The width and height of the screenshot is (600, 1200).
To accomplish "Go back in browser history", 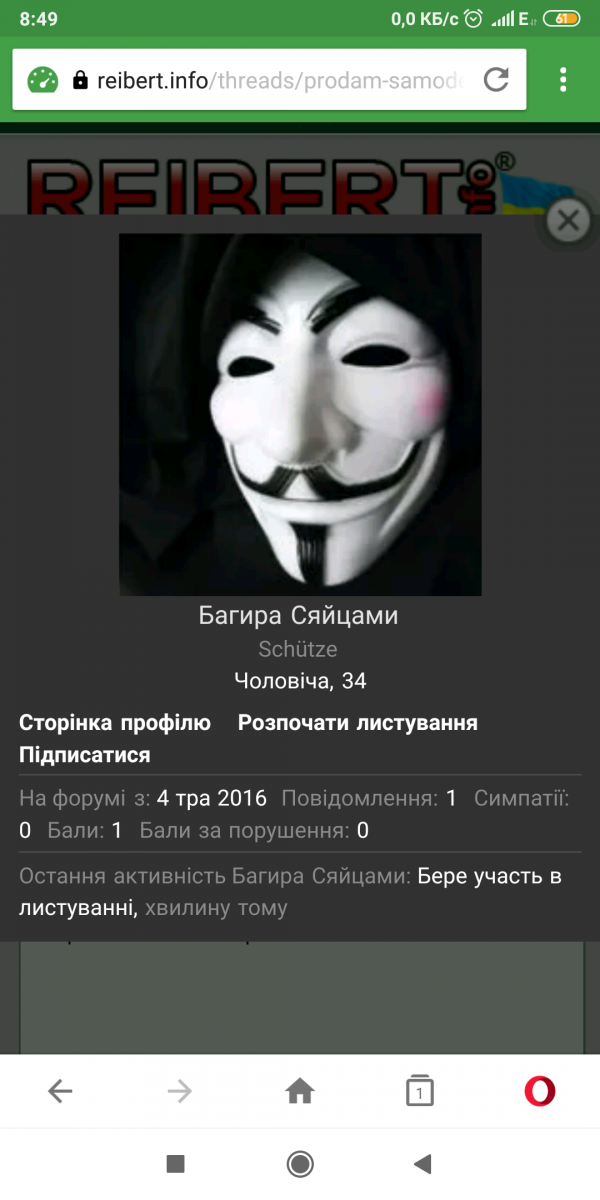I will (61, 1092).
